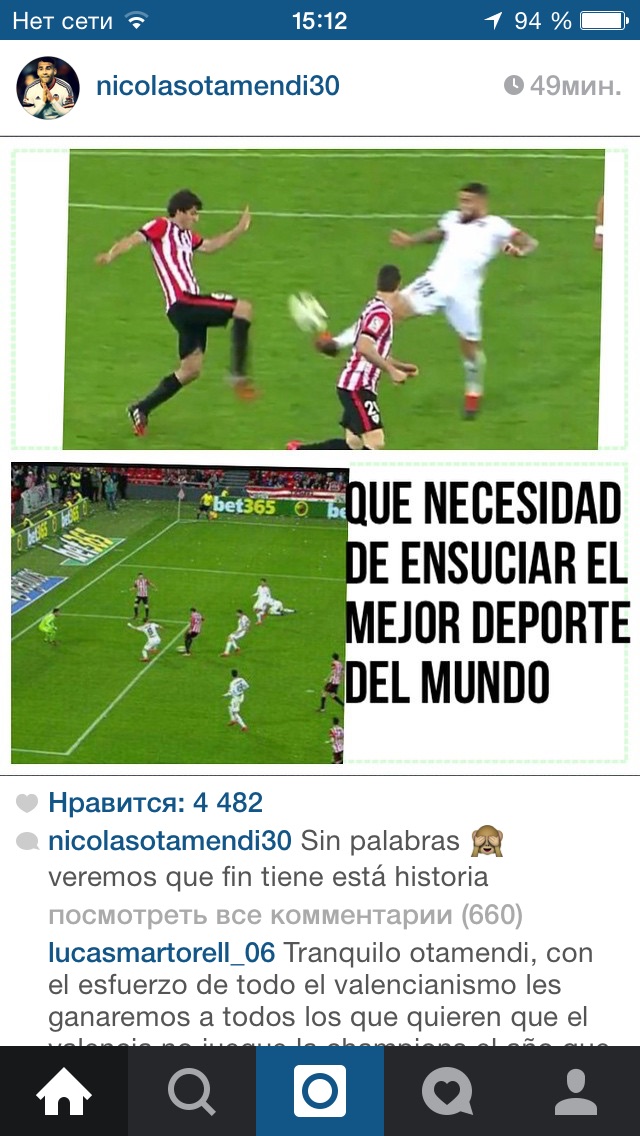Open nicolasotamendi30 username in the caption
The height and width of the screenshot is (1136, 640).
pyautogui.click(x=169, y=840)
